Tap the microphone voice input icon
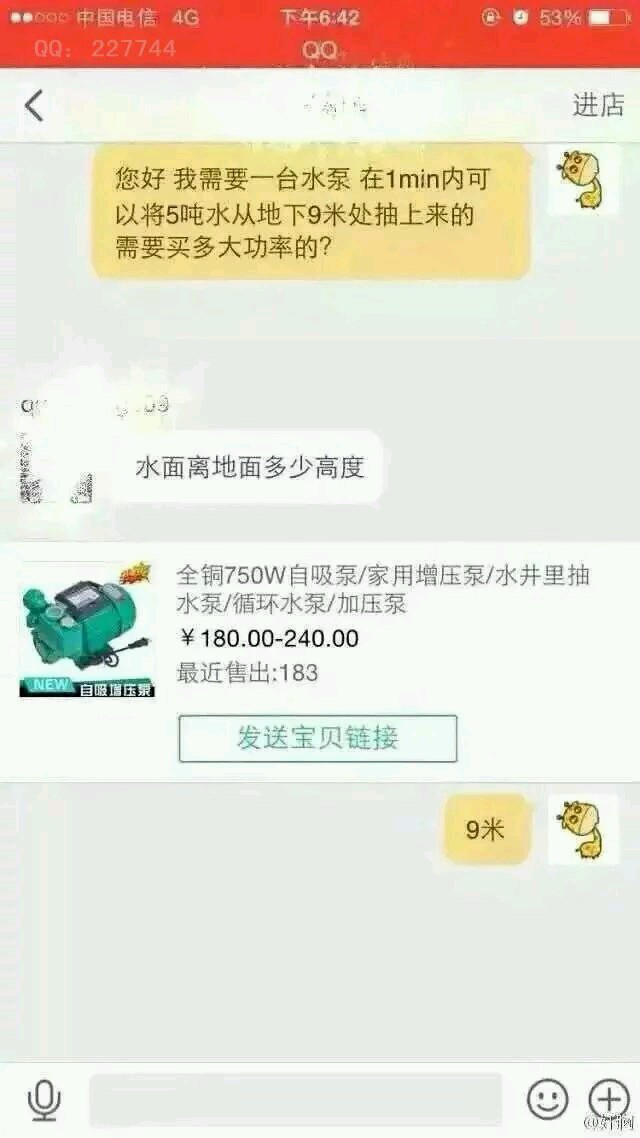This screenshot has height=1138, width=640. pyautogui.click(x=43, y=1100)
